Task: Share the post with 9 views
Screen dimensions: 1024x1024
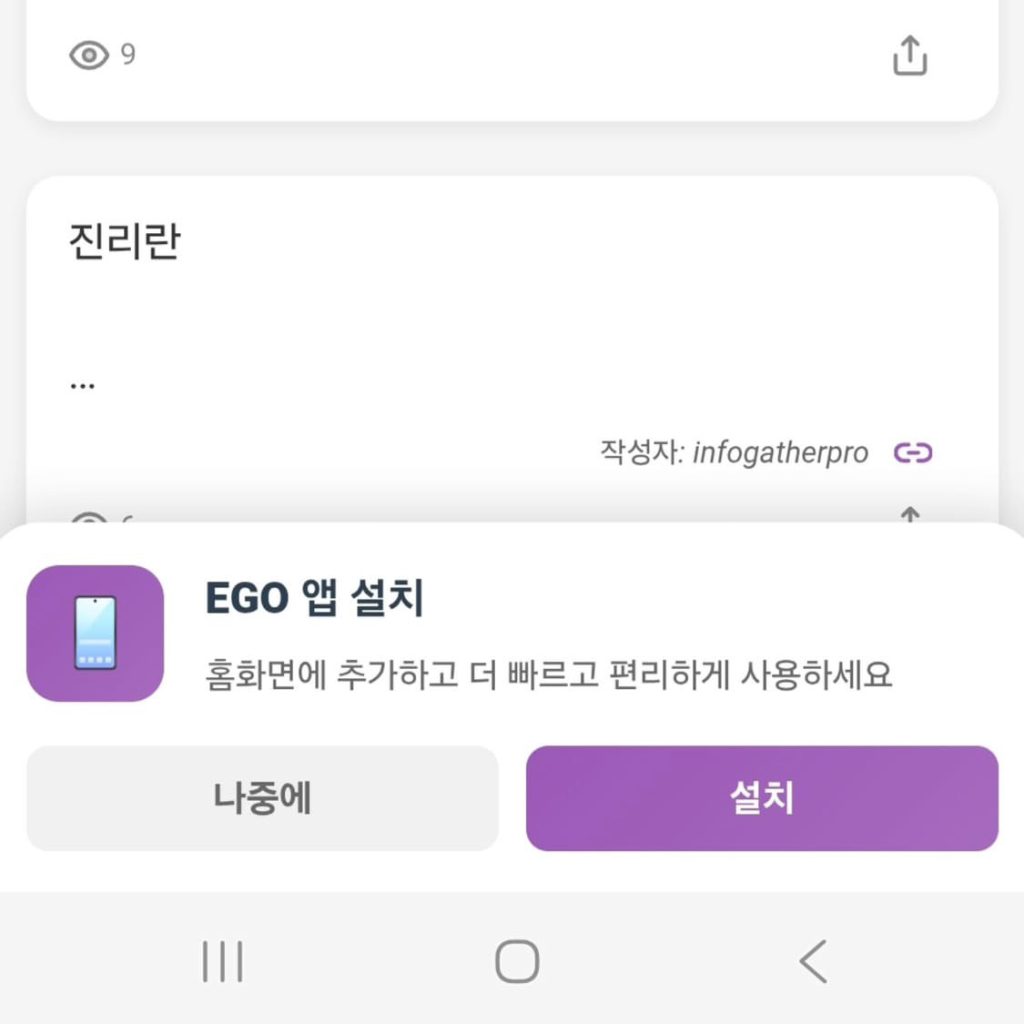Action: pyautogui.click(x=909, y=56)
